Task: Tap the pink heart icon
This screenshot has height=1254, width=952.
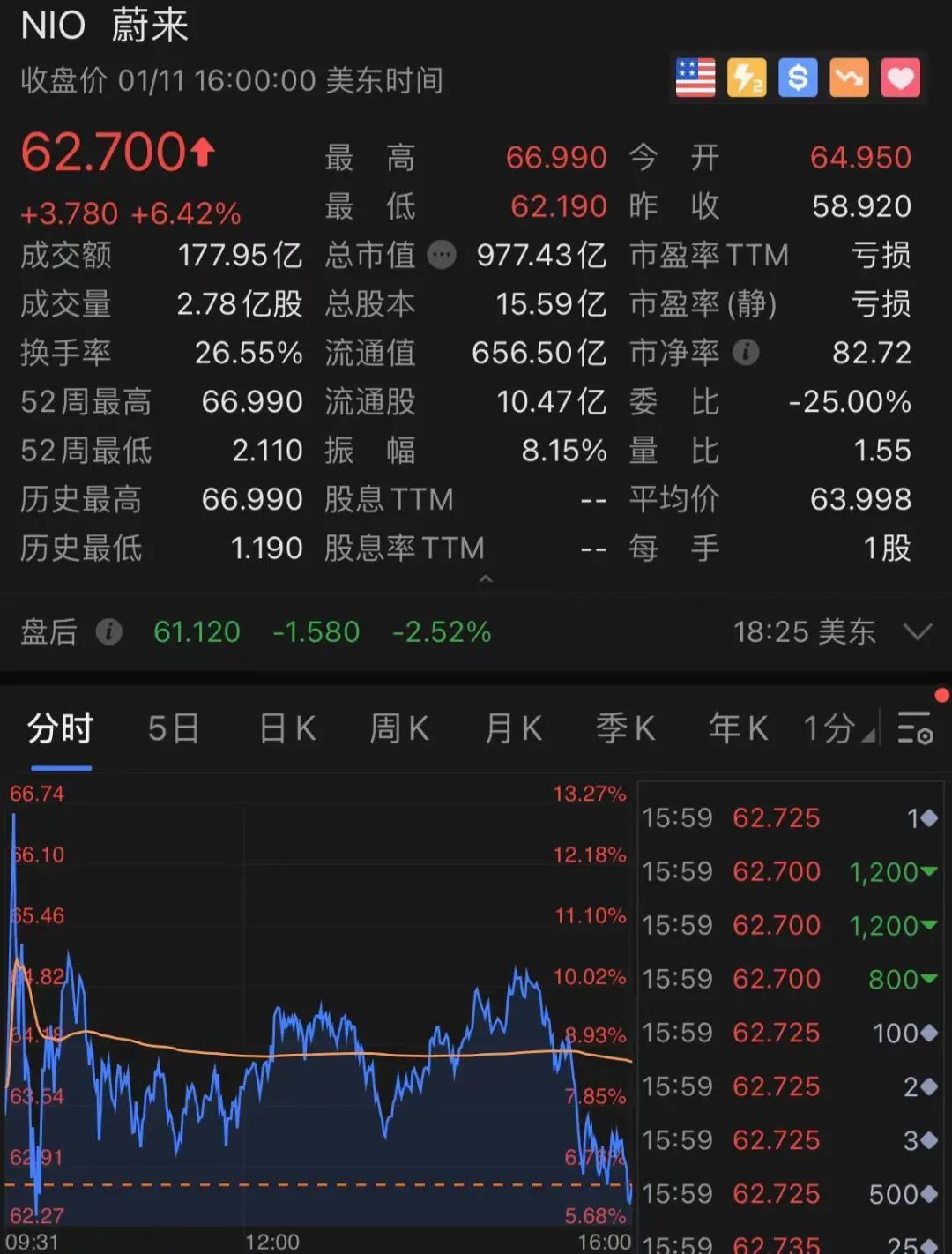Action: click(900, 78)
